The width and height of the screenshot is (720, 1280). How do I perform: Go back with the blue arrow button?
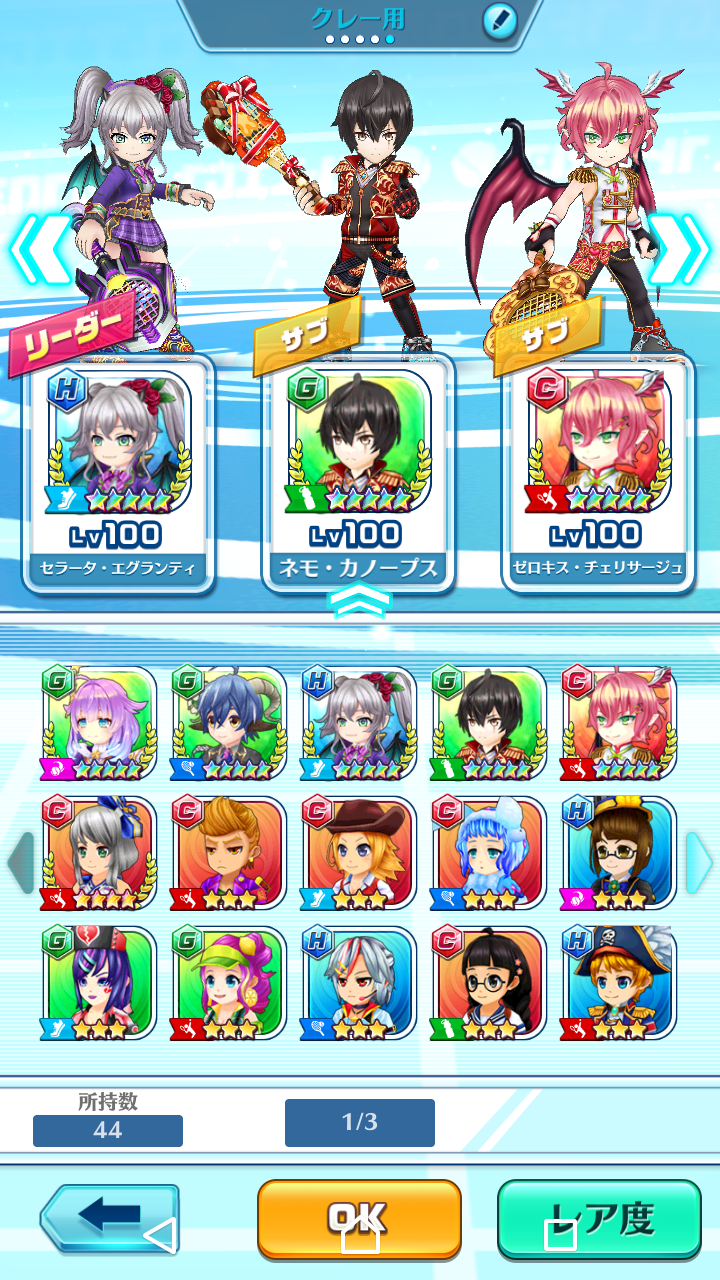[110, 1218]
